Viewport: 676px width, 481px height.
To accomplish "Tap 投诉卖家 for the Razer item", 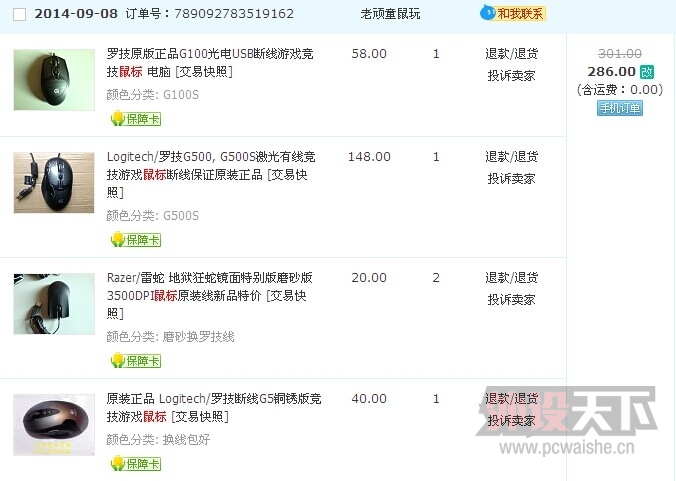I will coord(511,300).
